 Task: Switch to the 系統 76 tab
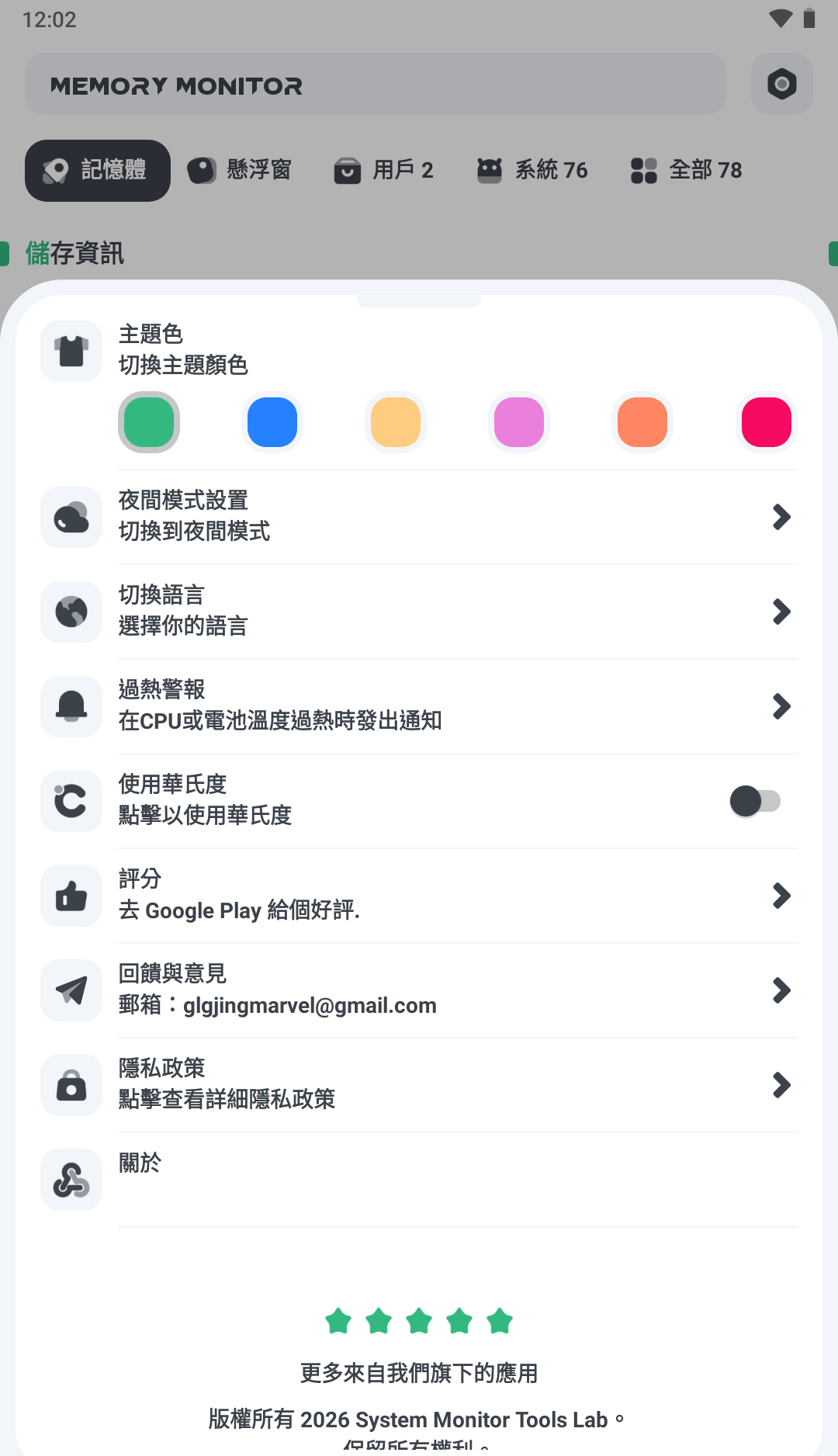click(x=532, y=170)
